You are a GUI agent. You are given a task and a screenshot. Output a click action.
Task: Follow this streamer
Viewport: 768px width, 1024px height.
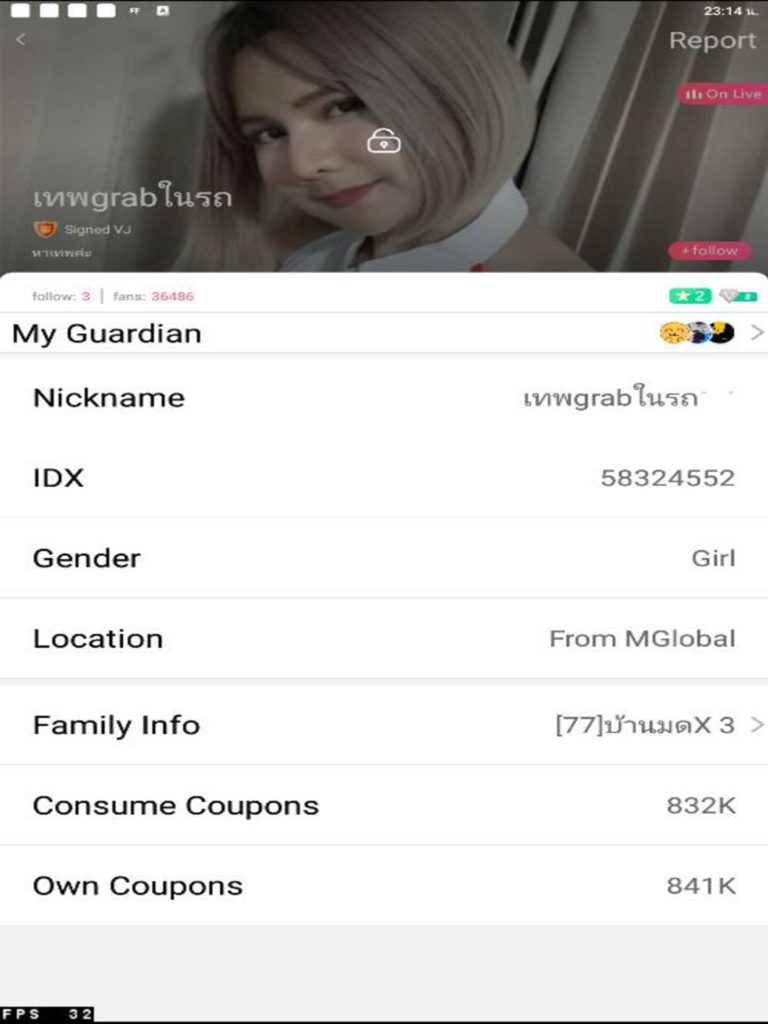point(709,251)
